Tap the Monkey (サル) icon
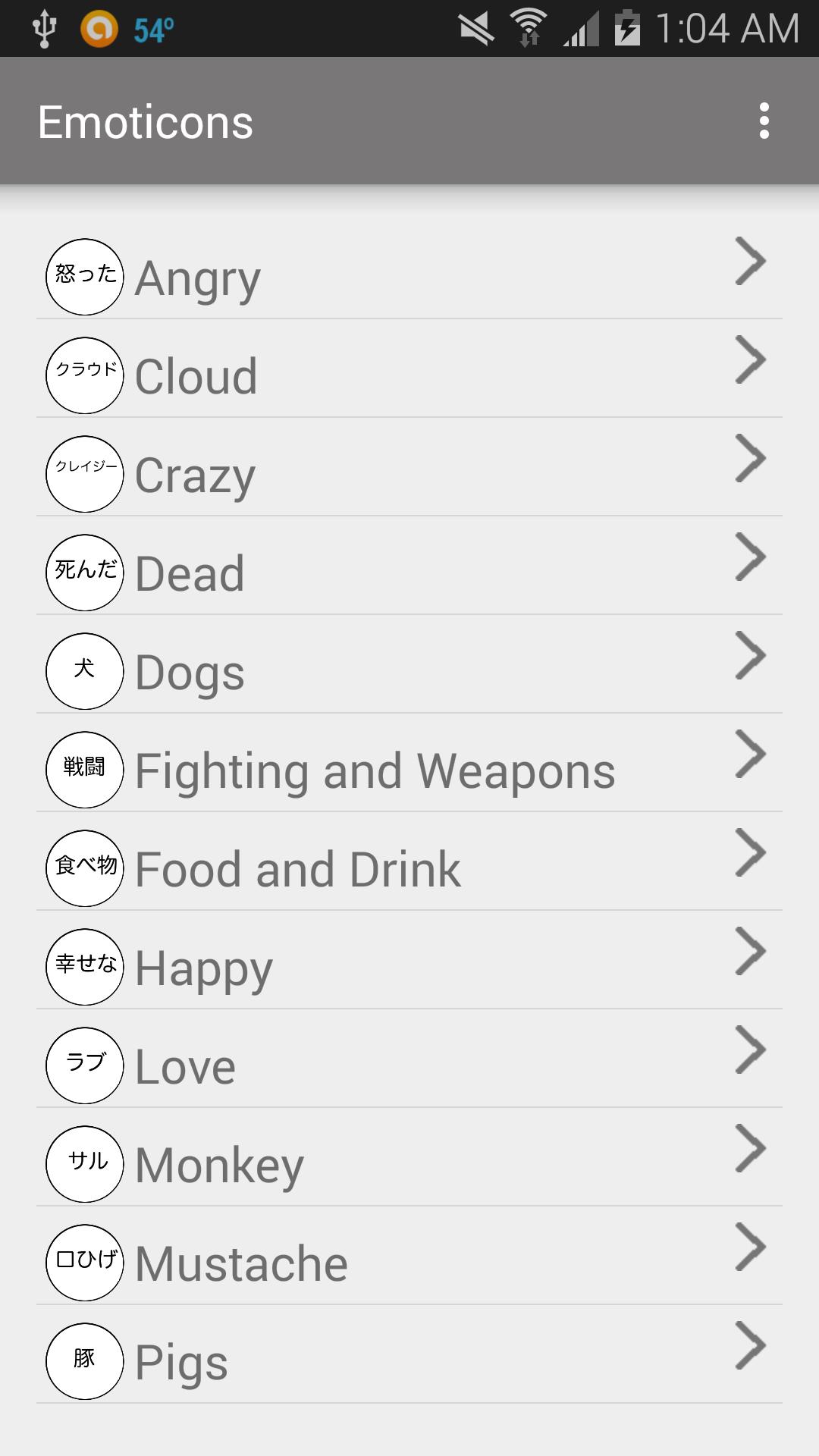Screen dimensions: 819x1456 [x=84, y=1163]
